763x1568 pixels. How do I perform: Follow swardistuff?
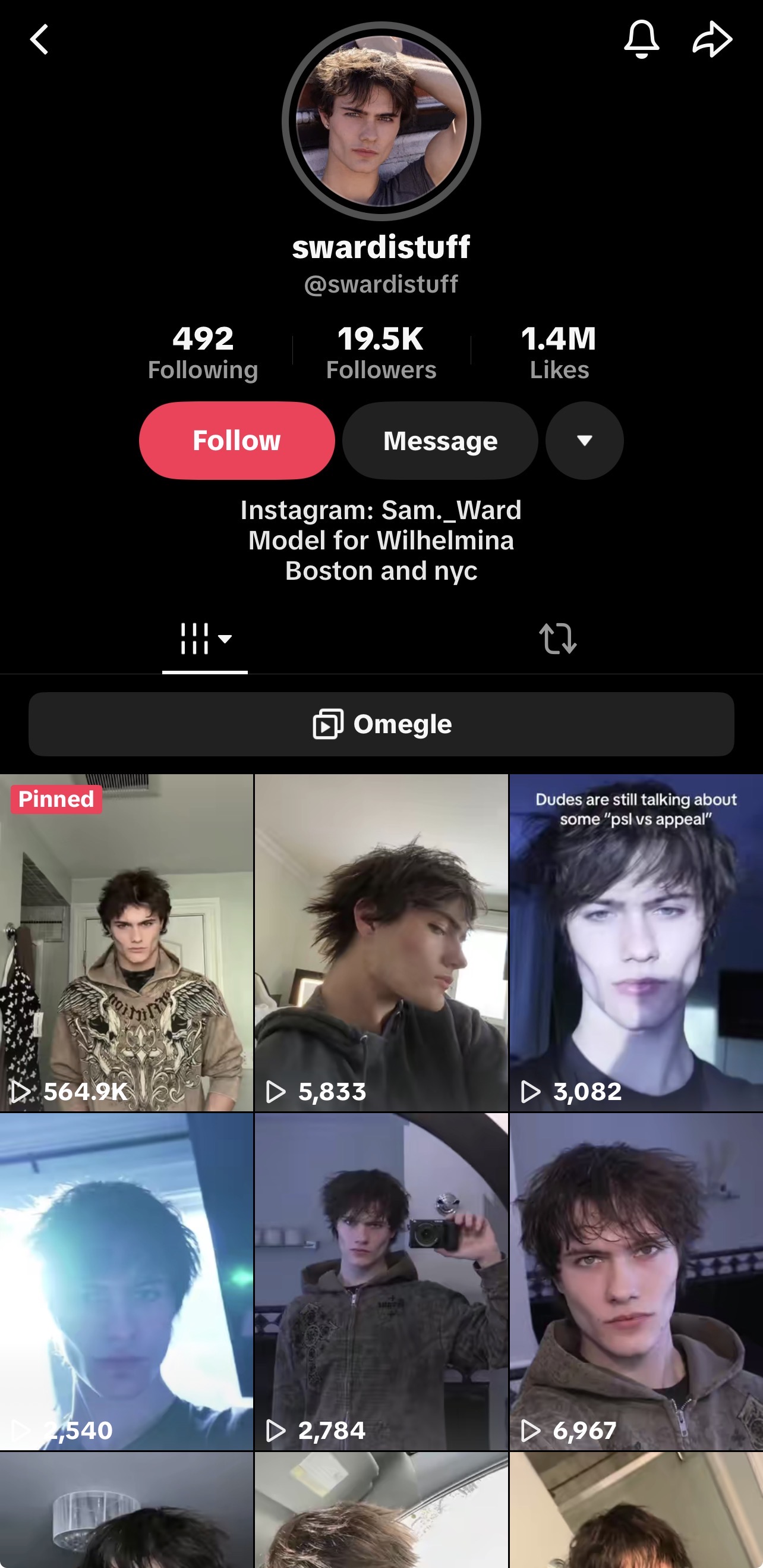pos(237,440)
